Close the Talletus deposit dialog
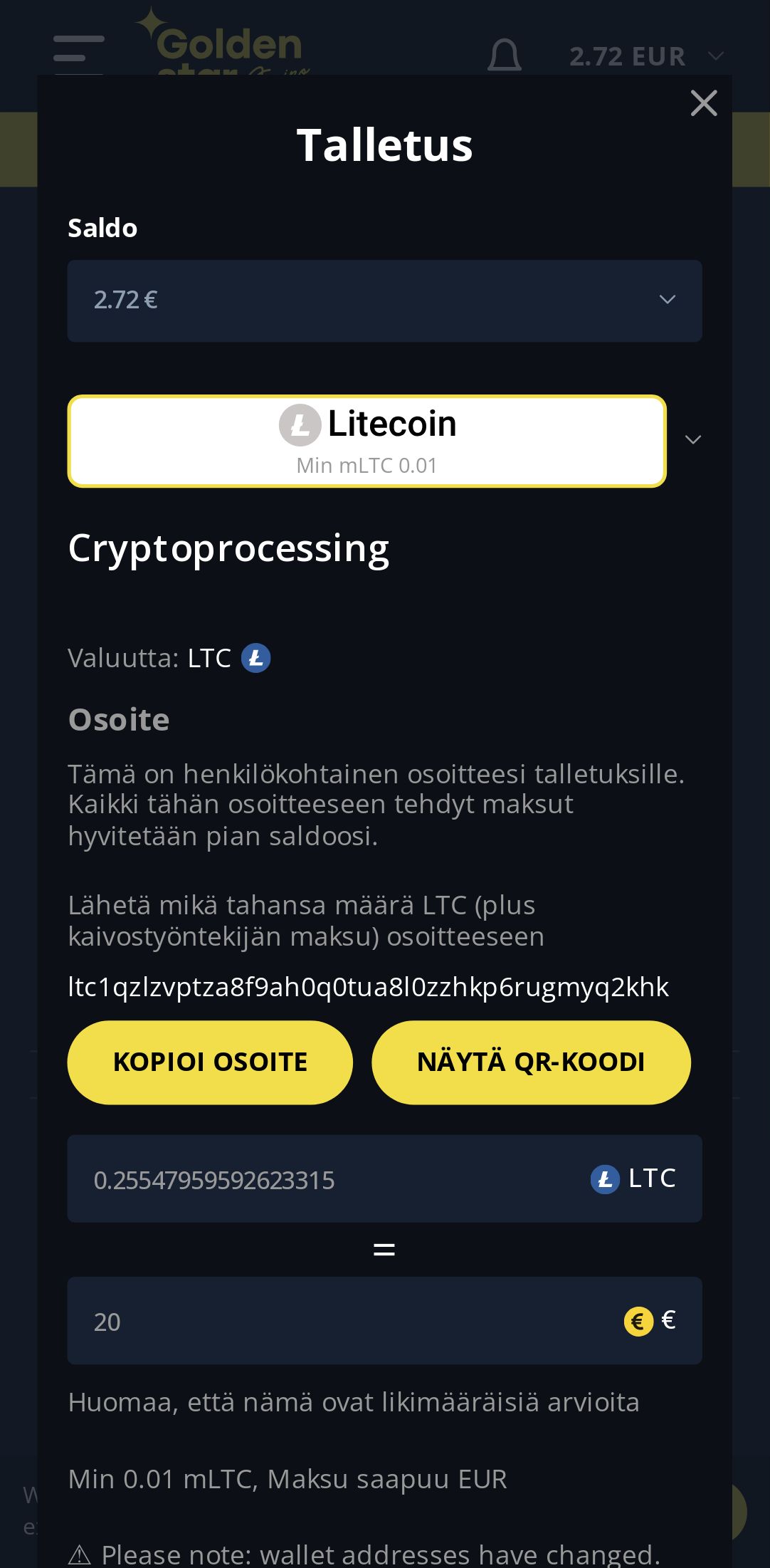This screenshot has height=1568, width=770. click(703, 104)
